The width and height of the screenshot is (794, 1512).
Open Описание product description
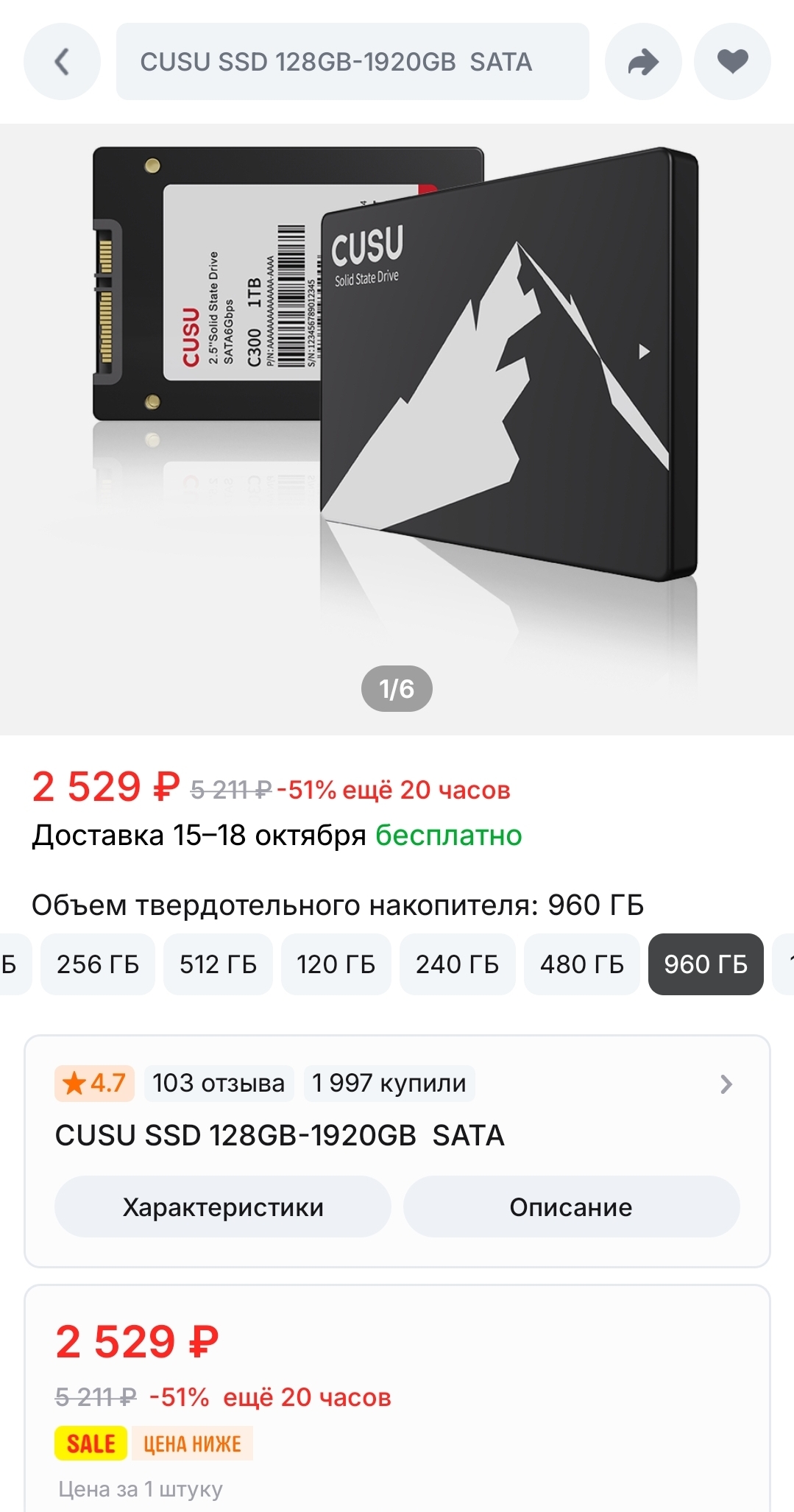(x=571, y=1207)
